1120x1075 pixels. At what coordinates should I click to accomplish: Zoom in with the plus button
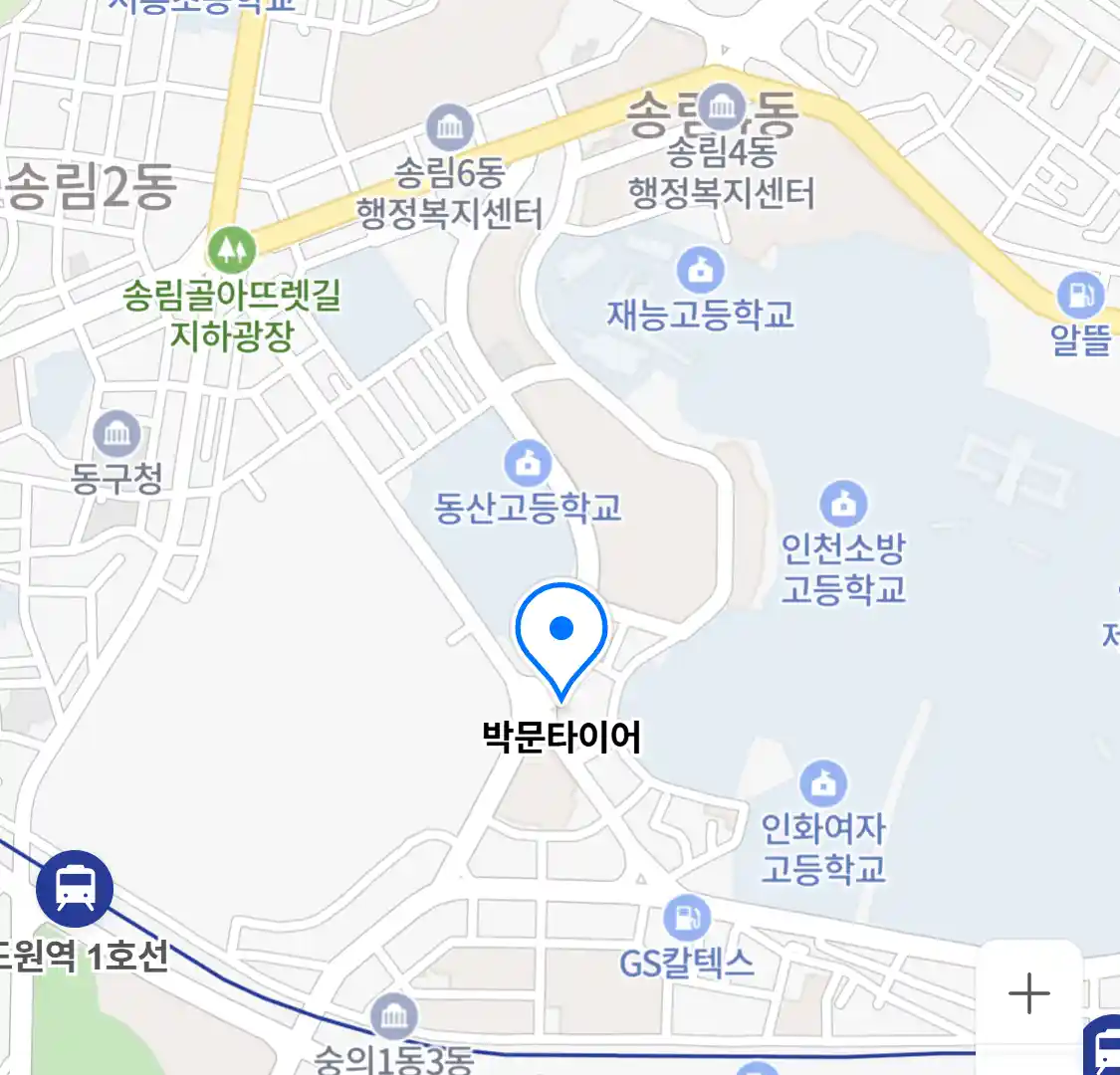[x=1028, y=993]
